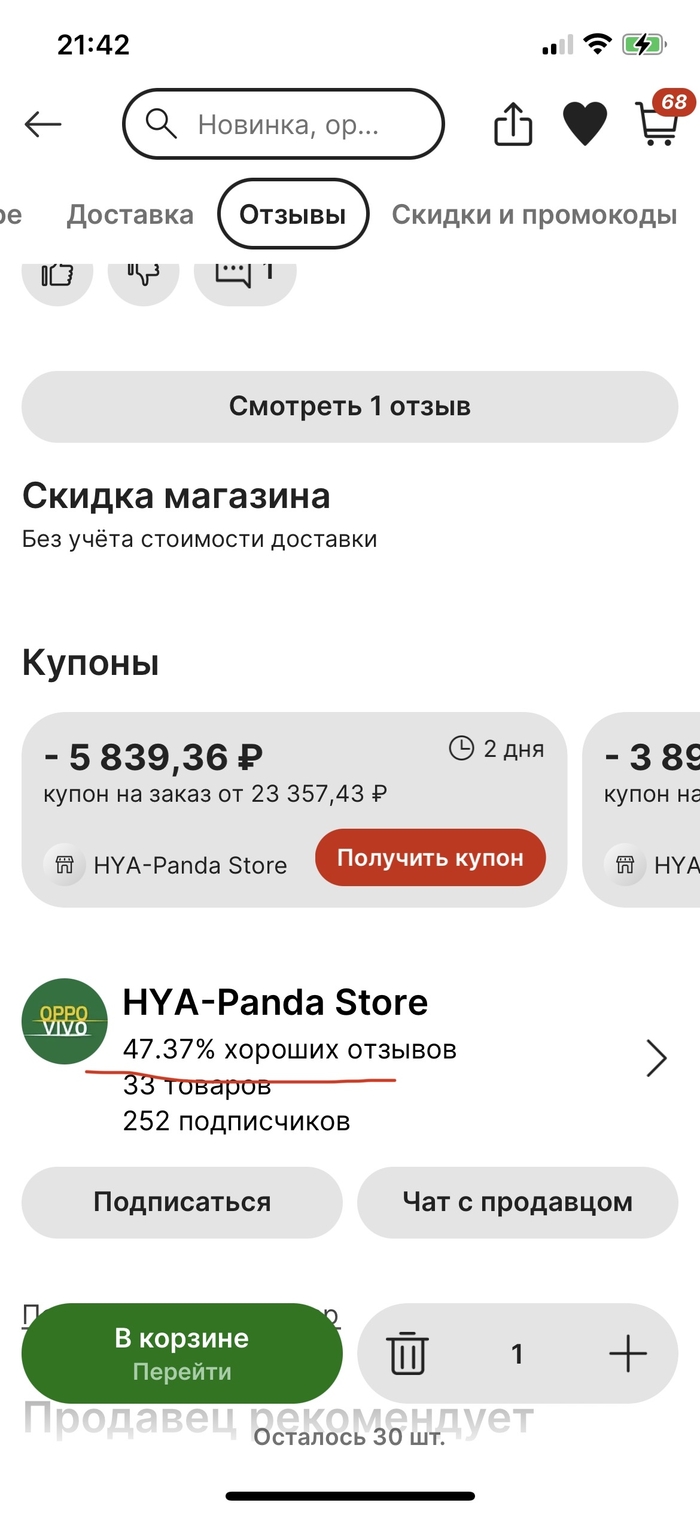Screen dimensions: 700x1515
Task: Open the shopping cart
Action: 657,122
